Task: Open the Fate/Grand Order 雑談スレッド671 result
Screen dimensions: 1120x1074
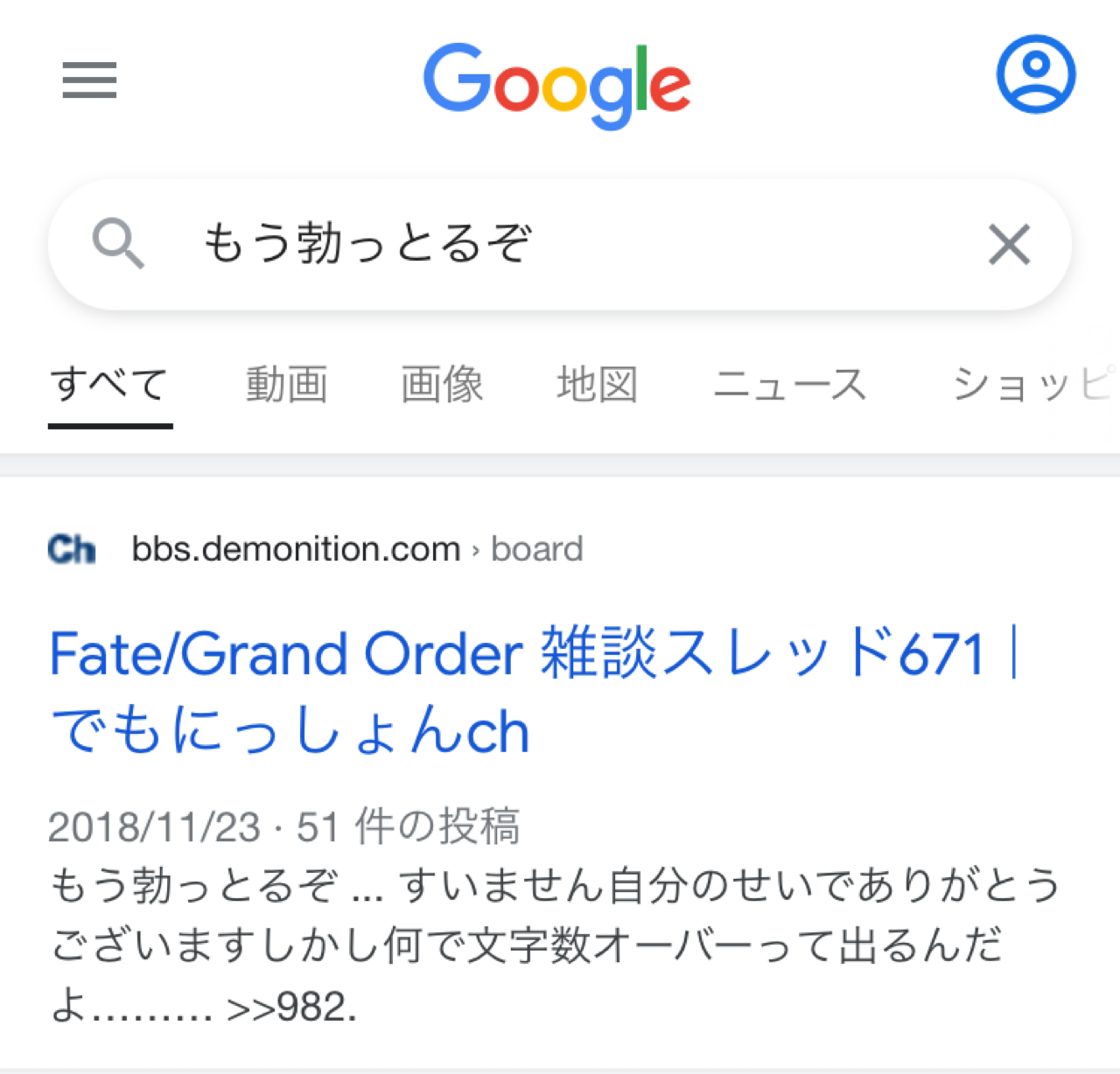Action: tap(525, 691)
